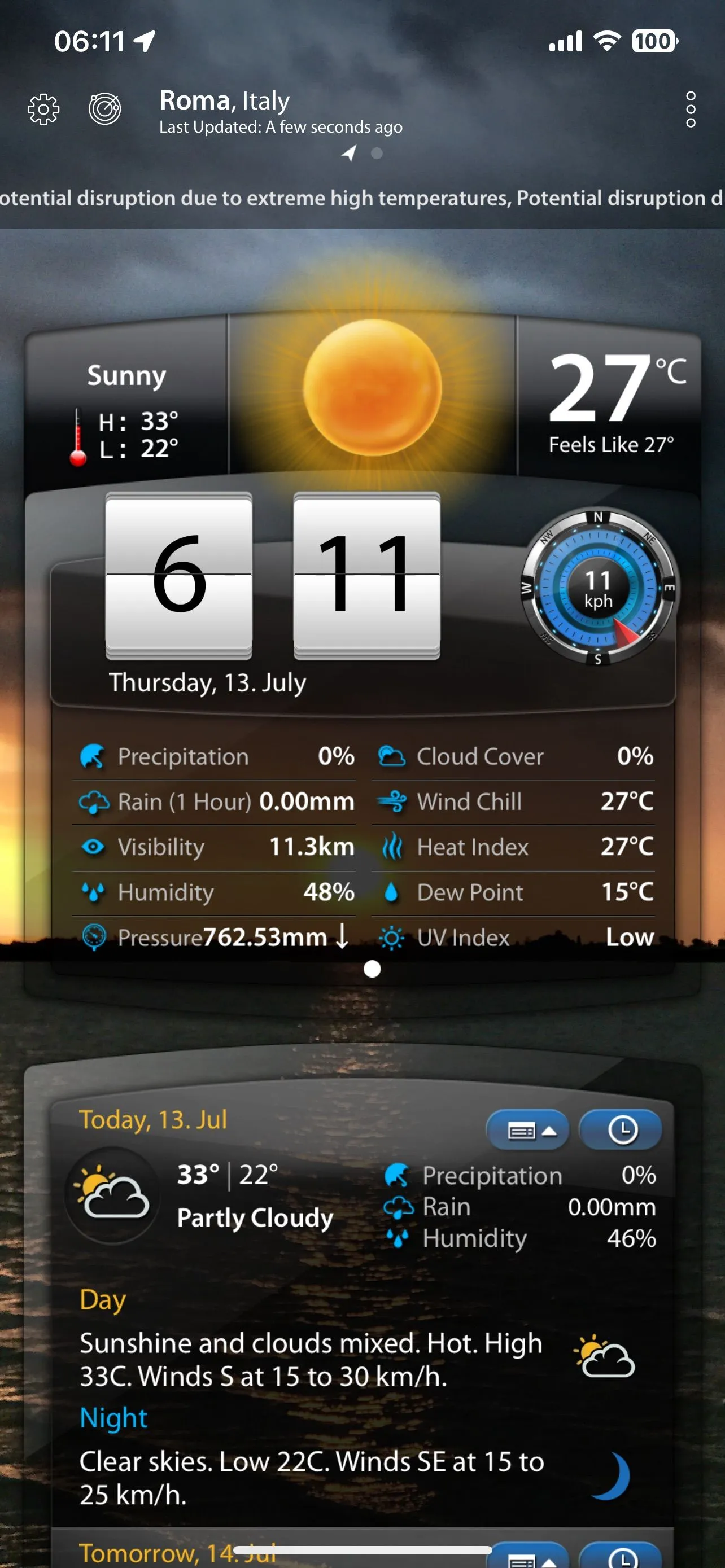Open the three-dot overflow menu
Viewport: 725px width, 1568px height.
[691, 110]
